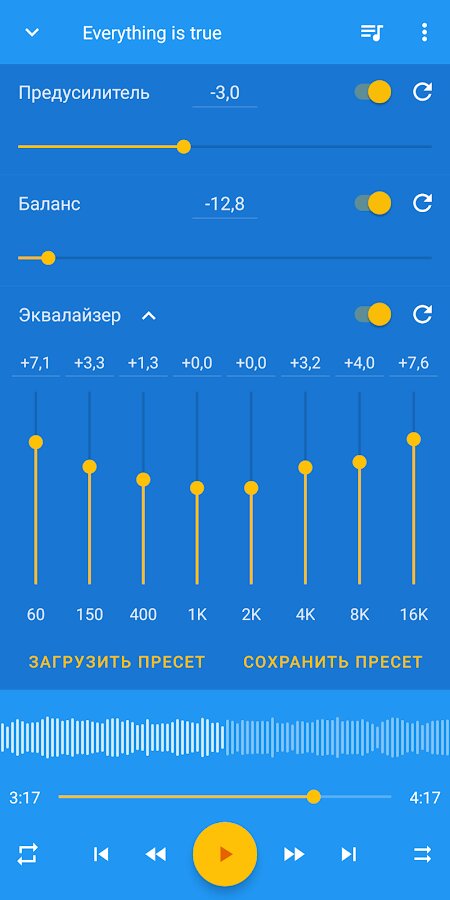Skip to the next track

click(349, 854)
